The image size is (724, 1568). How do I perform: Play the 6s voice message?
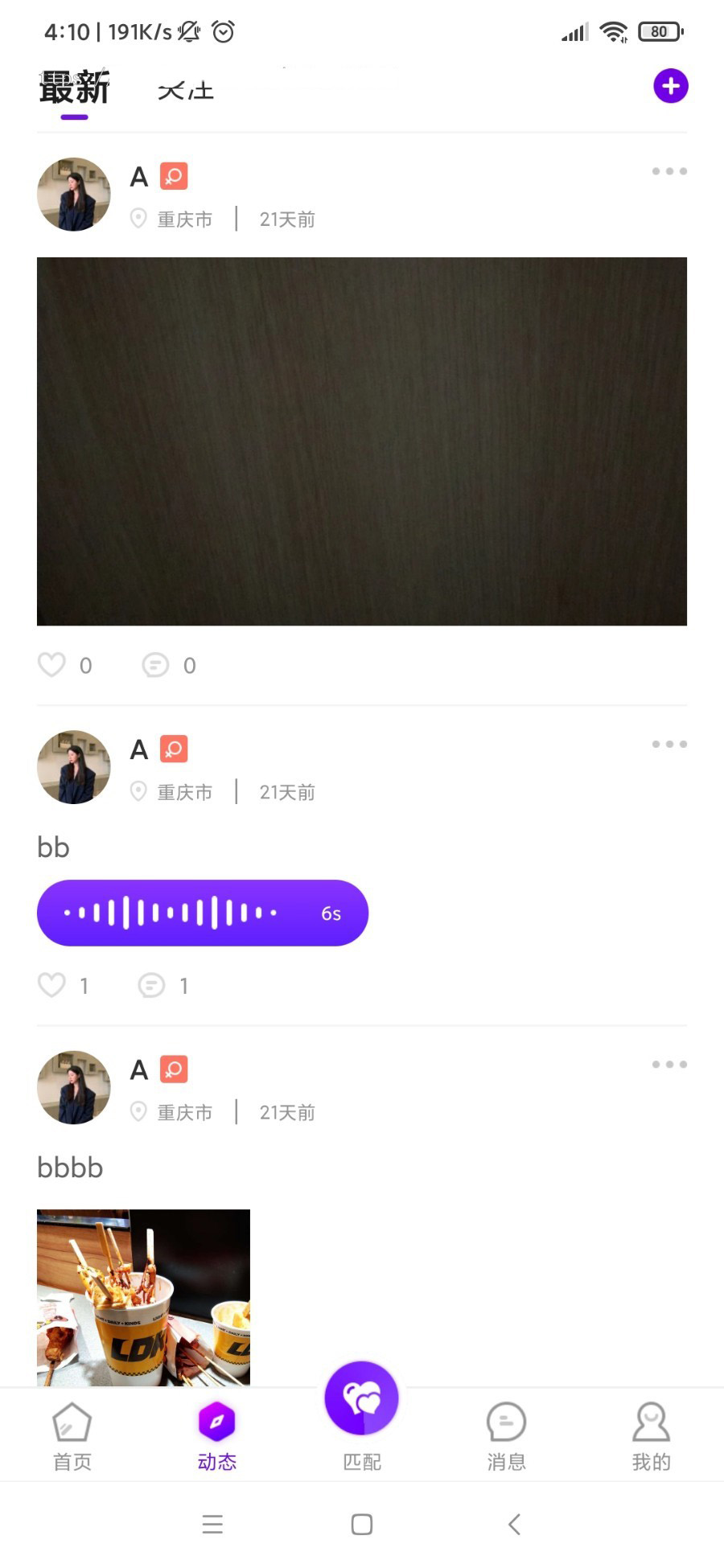tap(203, 913)
